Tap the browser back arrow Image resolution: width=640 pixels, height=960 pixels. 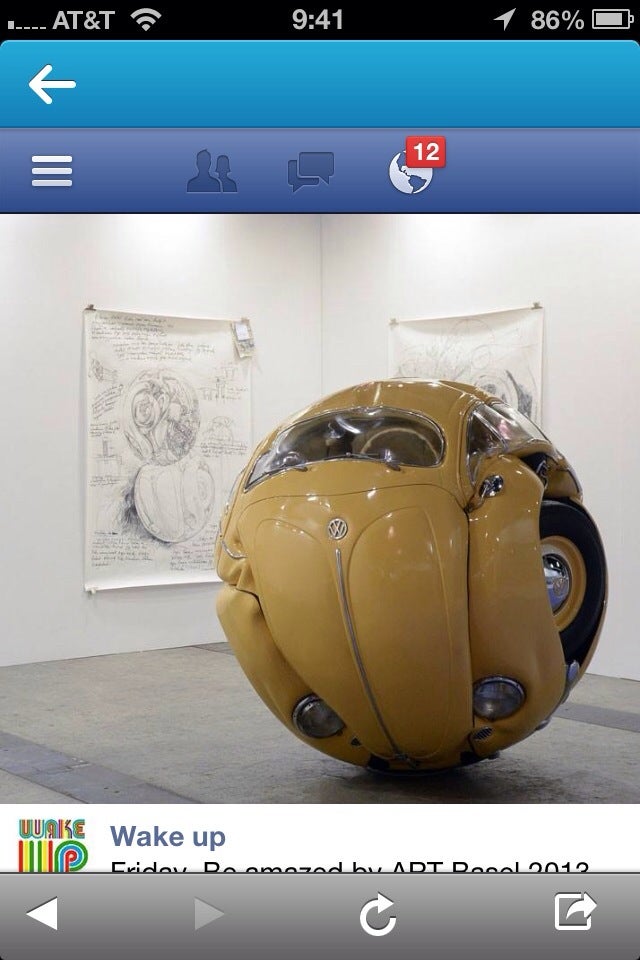click(x=42, y=912)
